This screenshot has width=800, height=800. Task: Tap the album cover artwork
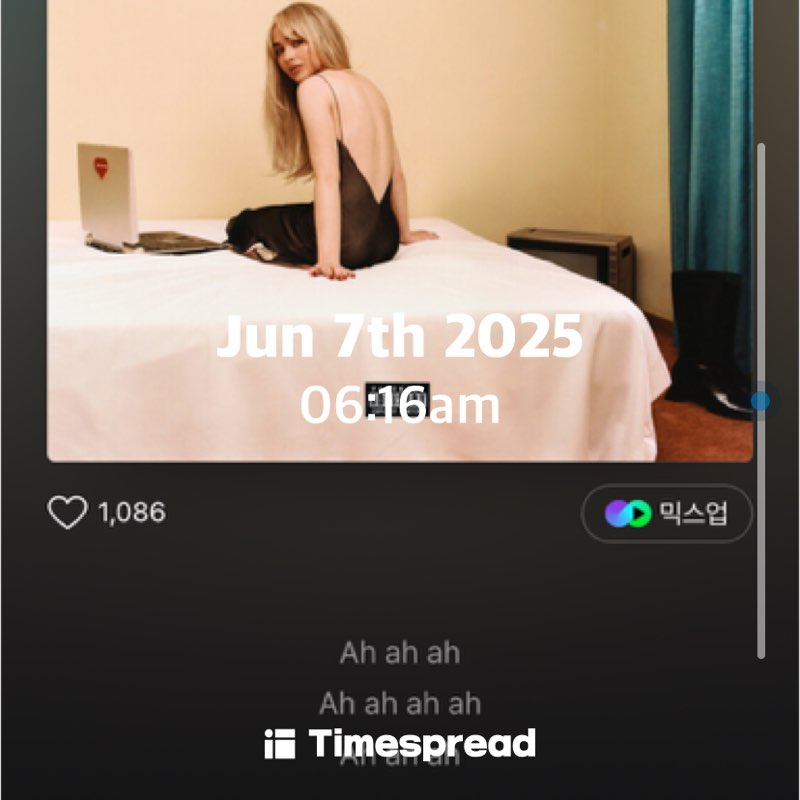(400, 200)
